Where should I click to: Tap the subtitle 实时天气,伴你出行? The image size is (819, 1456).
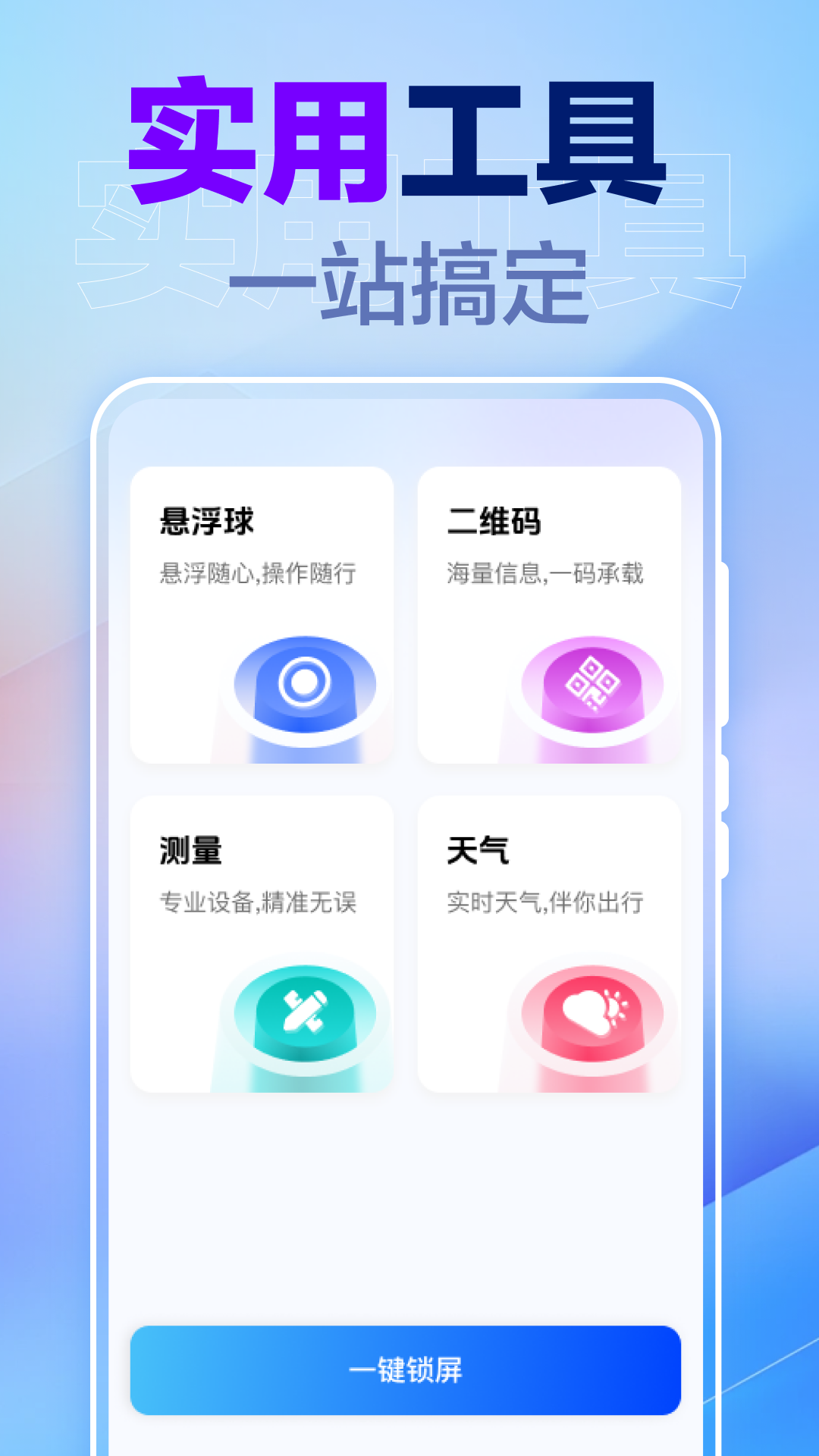tap(546, 904)
